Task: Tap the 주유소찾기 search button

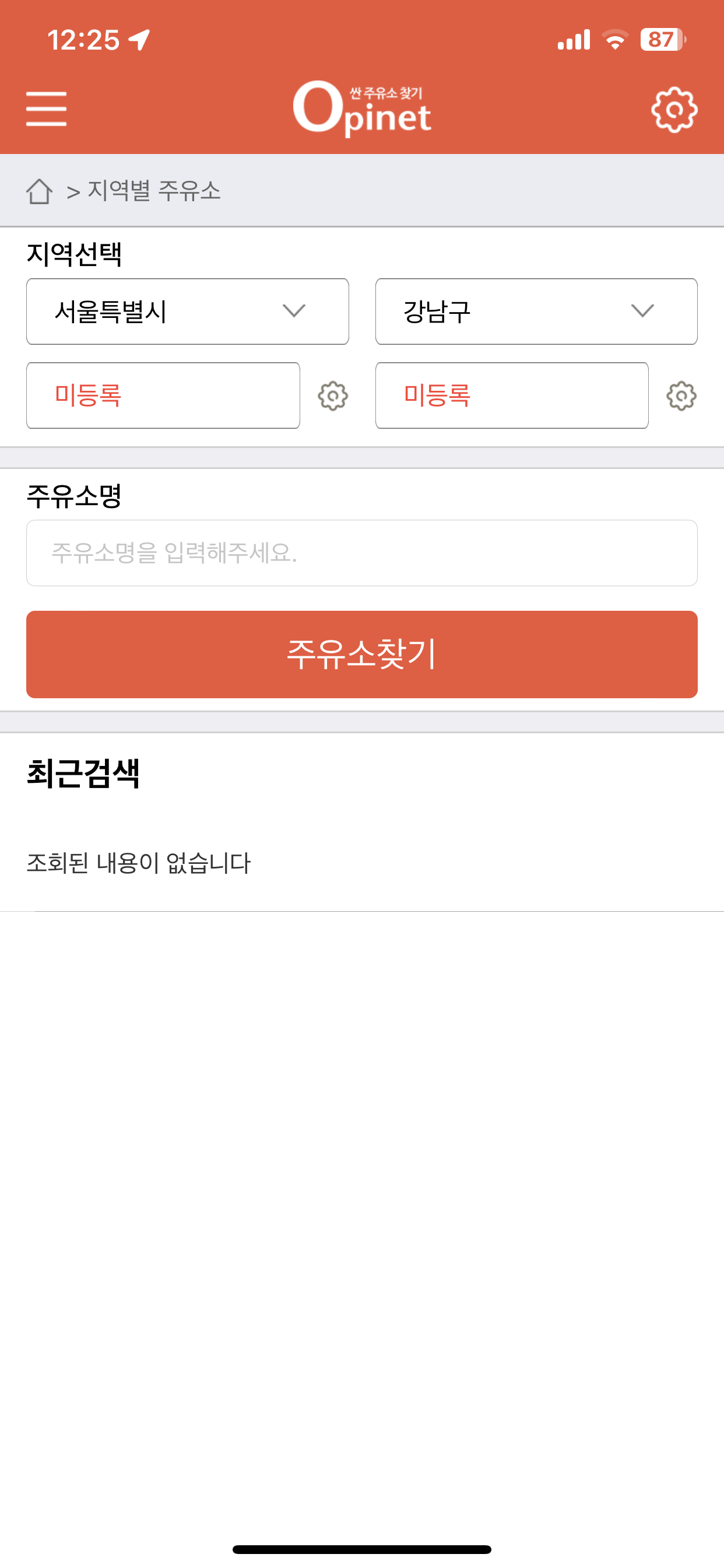Action: (362, 654)
